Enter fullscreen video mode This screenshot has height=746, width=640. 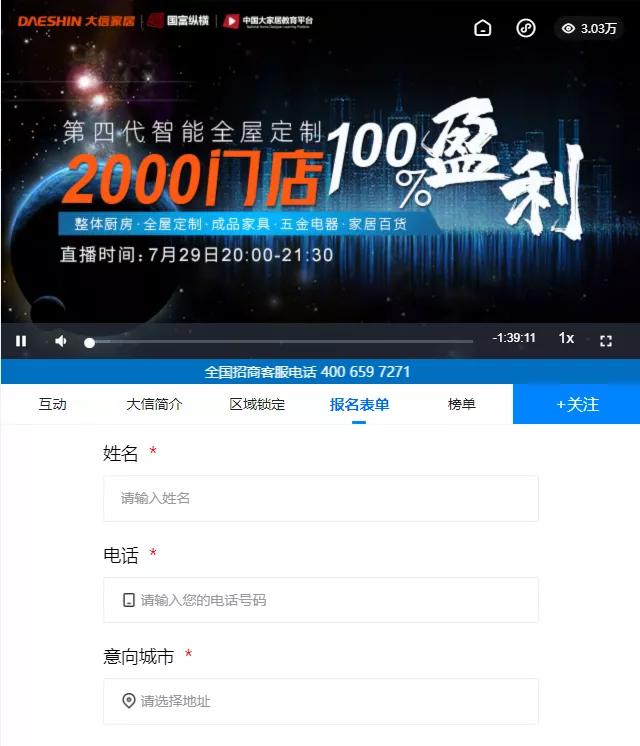[x=605, y=340]
